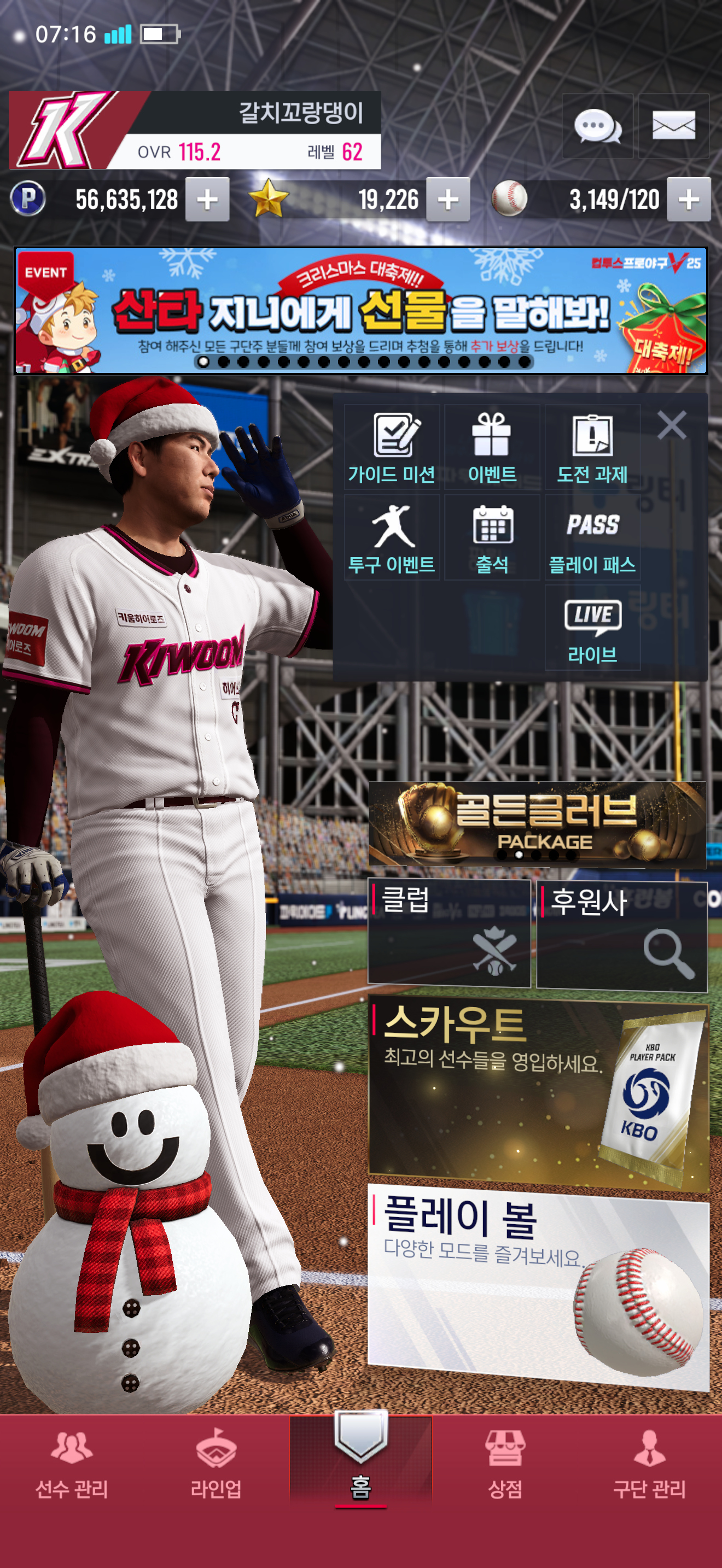The image size is (722, 1568).
Task: Add more stars with the plus button
Action: coord(447,200)
